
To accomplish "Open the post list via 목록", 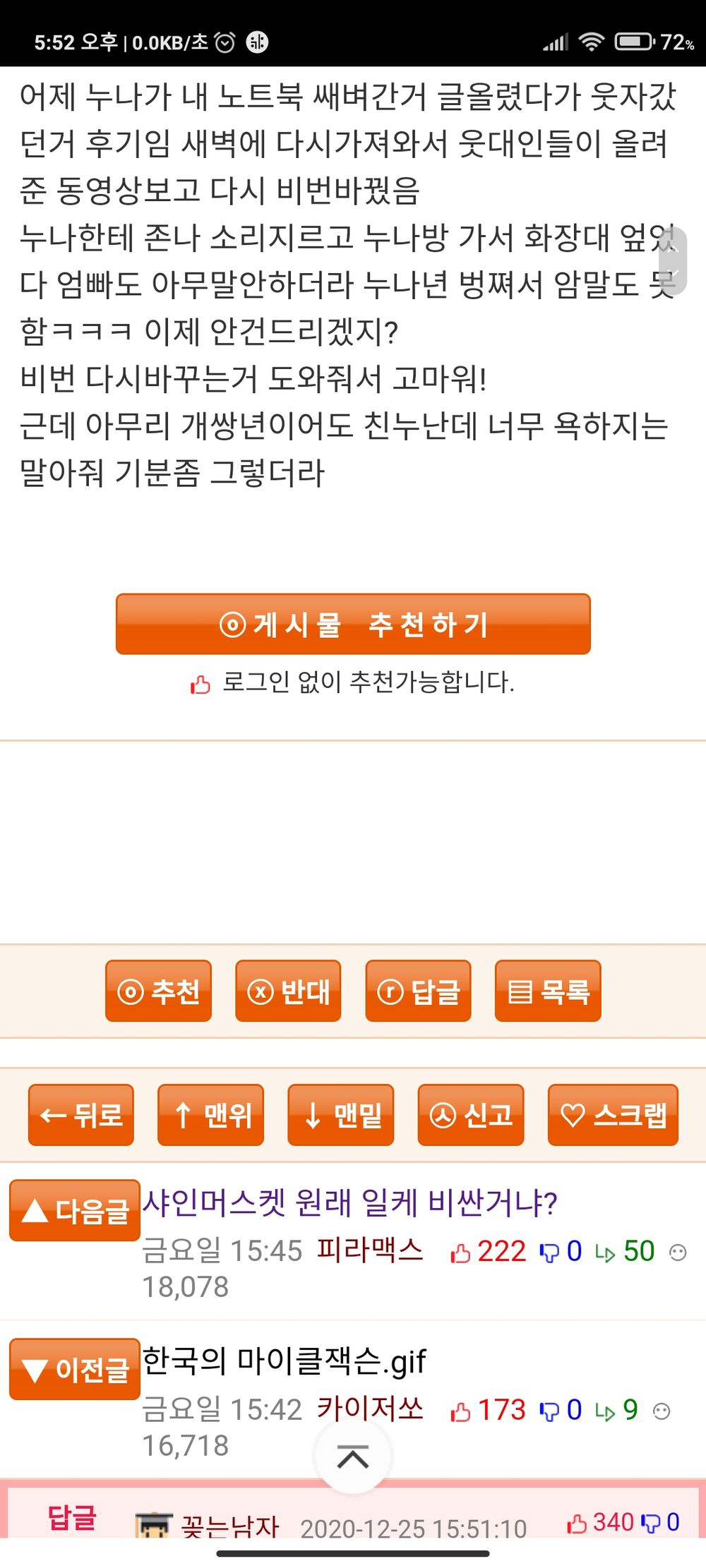I will (x=548, y=991).
